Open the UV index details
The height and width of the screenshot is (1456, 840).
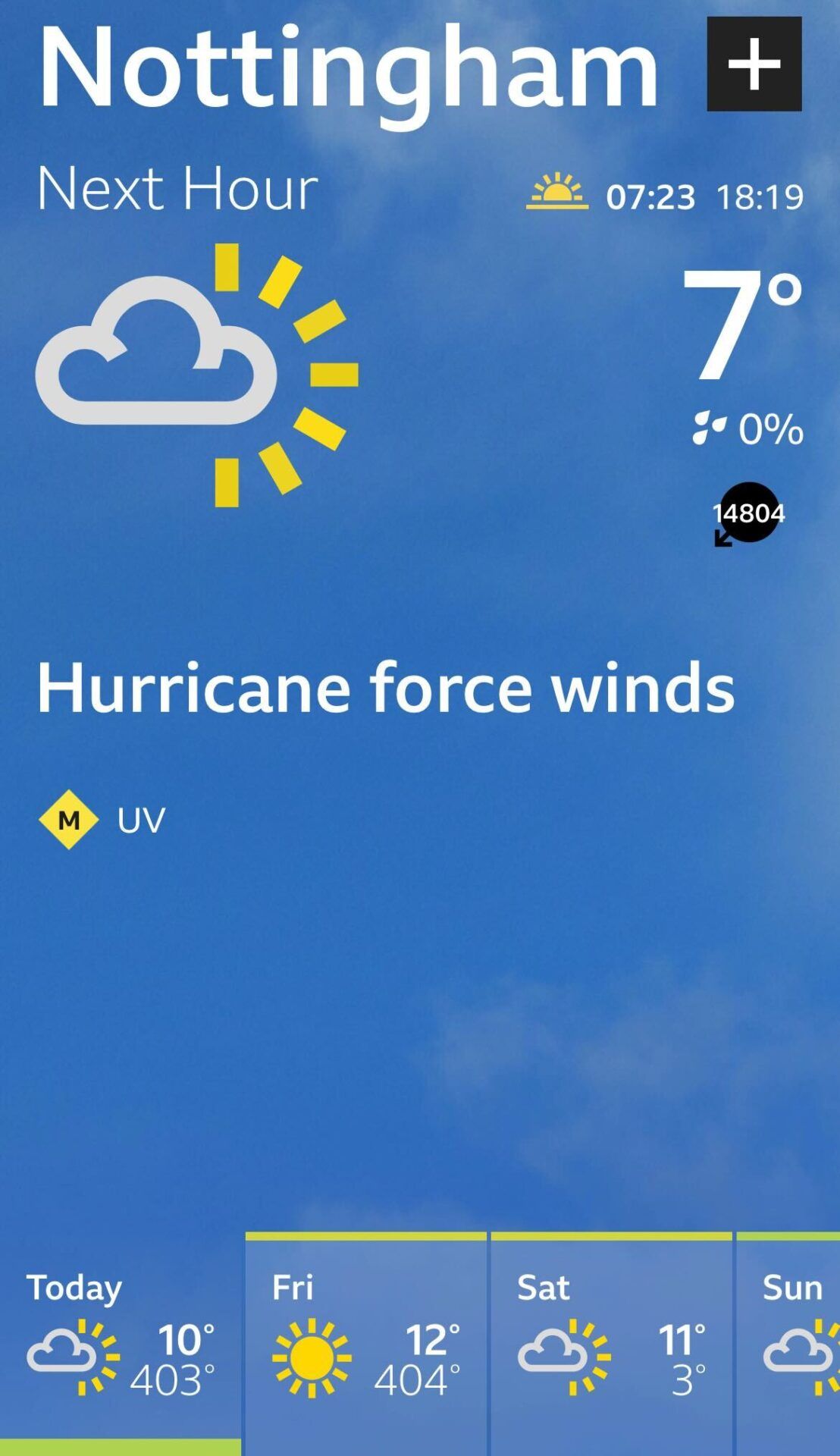tap(102, 820)
